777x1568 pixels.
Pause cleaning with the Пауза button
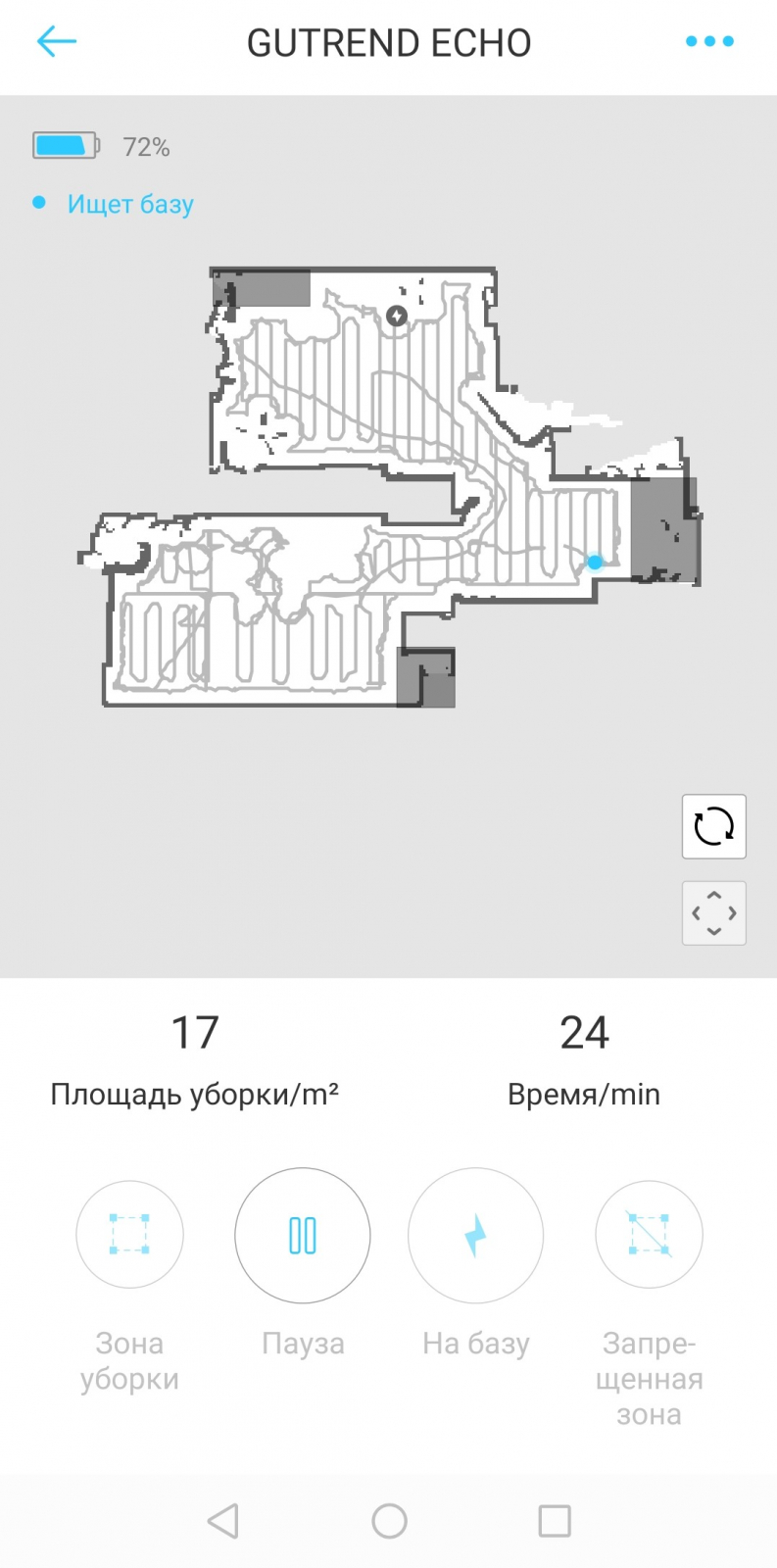[x=303, y=1236]
